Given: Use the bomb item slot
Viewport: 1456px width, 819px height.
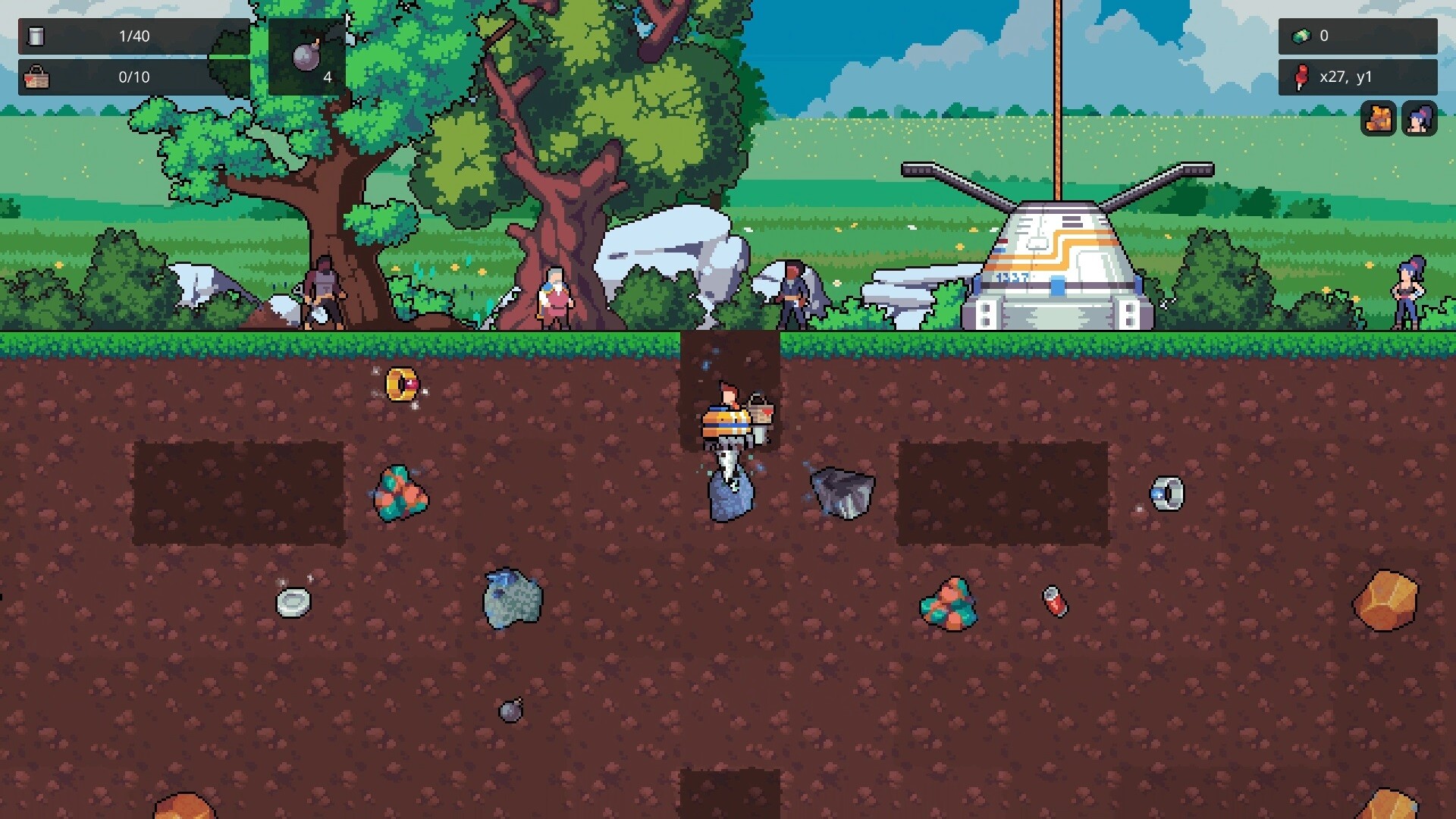Looking at the screenshot, I should (307, 57).
